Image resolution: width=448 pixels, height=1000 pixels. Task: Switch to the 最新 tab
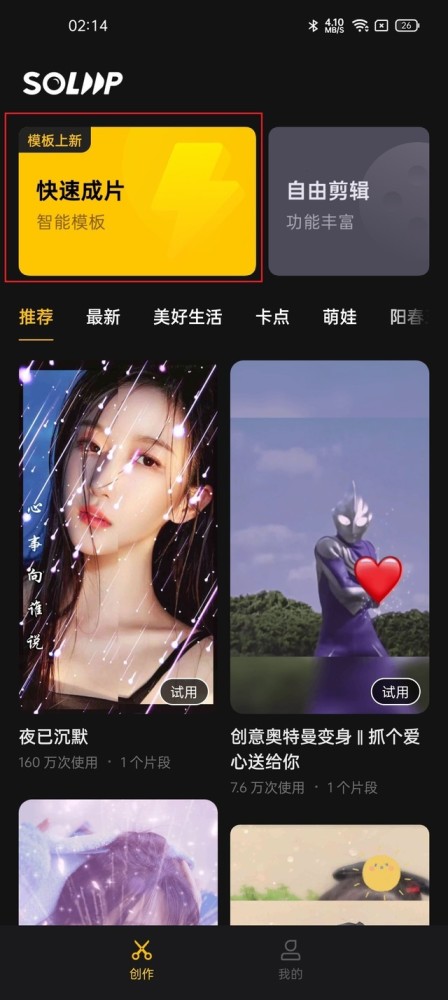click(x=103, y=317)
